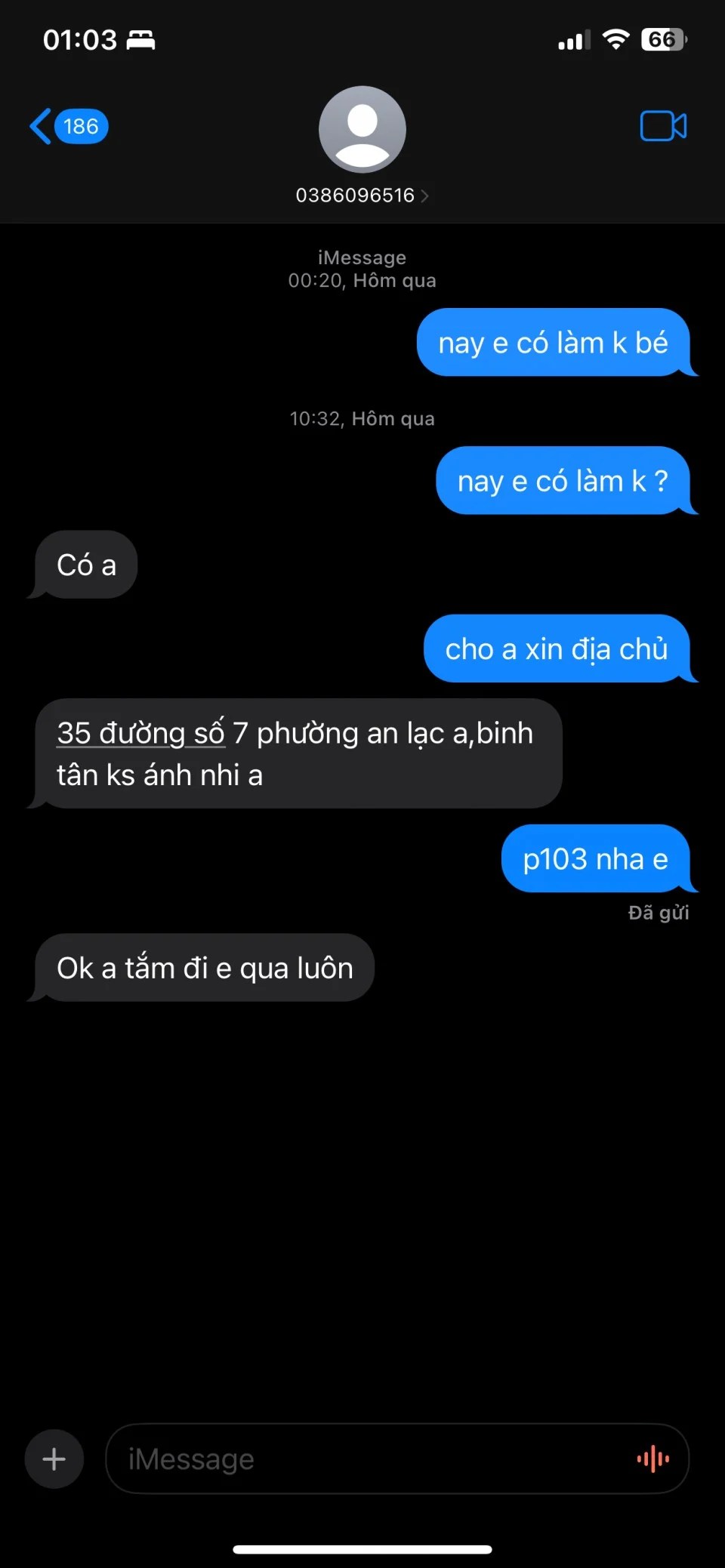725x1568 pixels.
Task: Record an audio message
Action: (653, 1459)
